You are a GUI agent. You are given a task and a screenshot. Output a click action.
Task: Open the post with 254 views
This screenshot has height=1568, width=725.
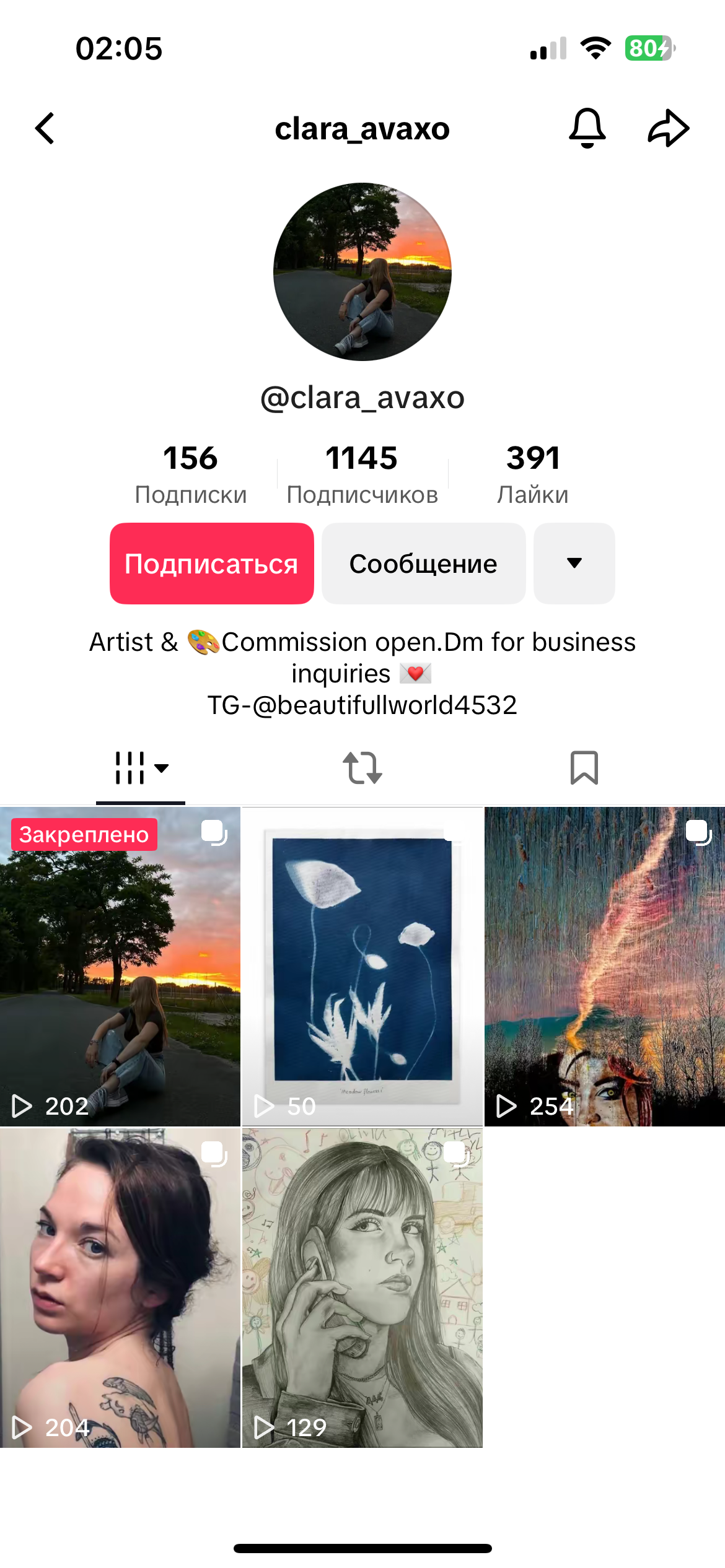[605, 966]
